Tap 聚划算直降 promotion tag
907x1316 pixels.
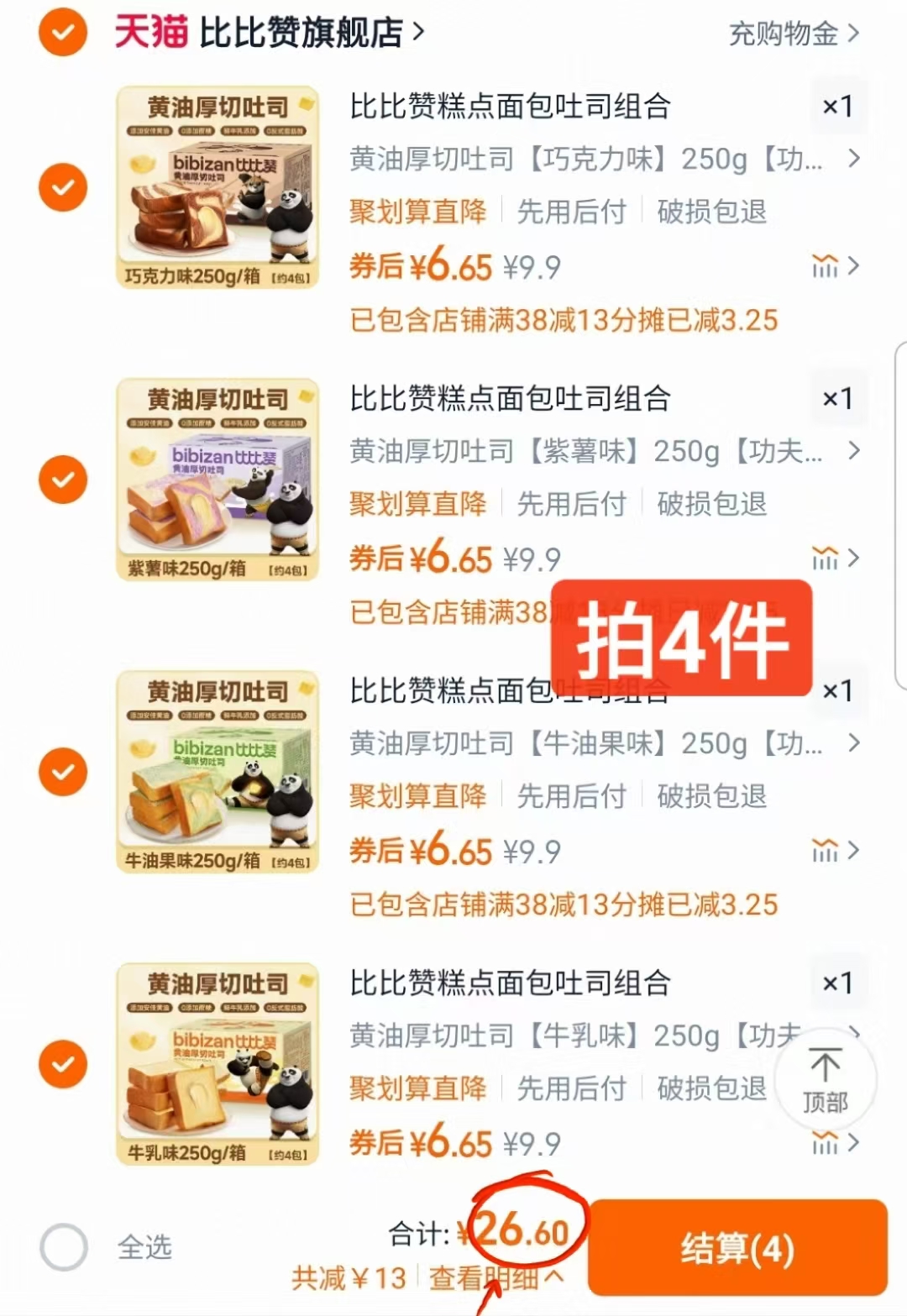(417, 213)
